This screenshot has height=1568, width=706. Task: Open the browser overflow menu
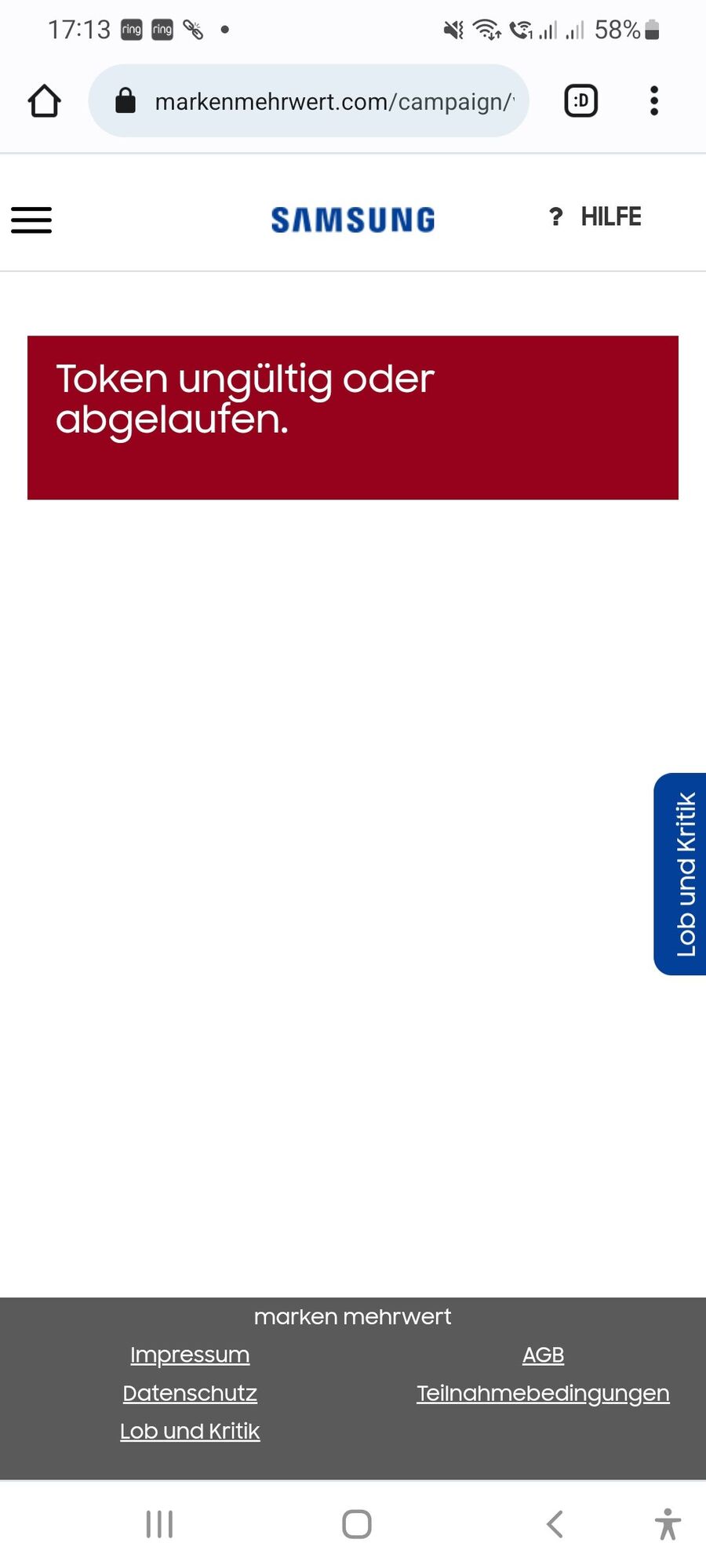tap(653, 101)
